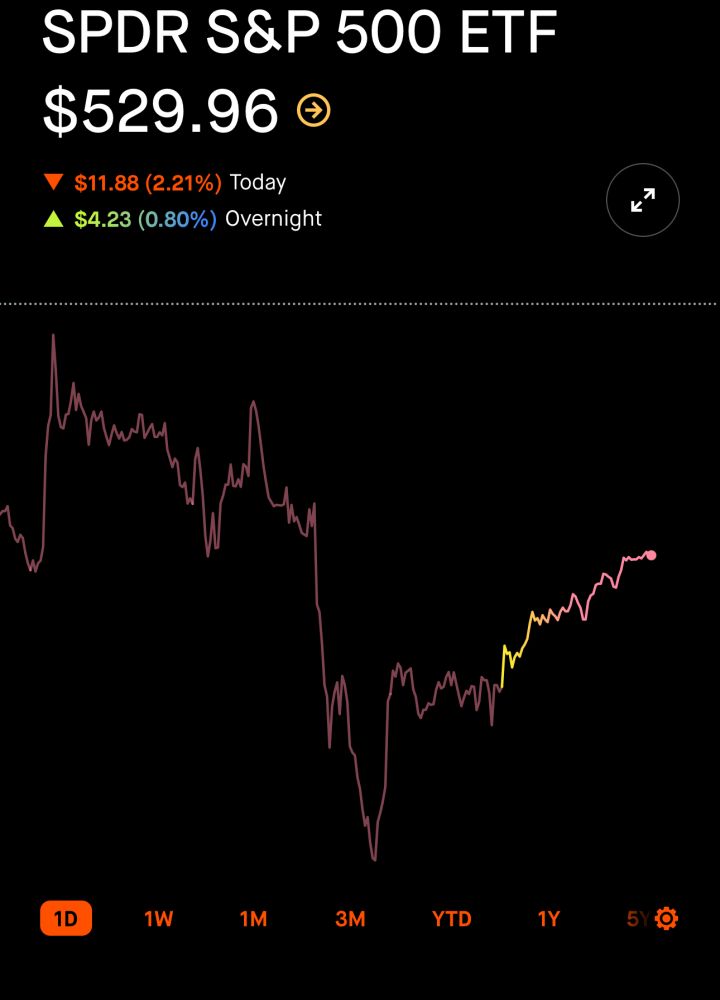The image size is (720, 1000).
Task: Open chart settings gear
Action: (x=667, y=918)
